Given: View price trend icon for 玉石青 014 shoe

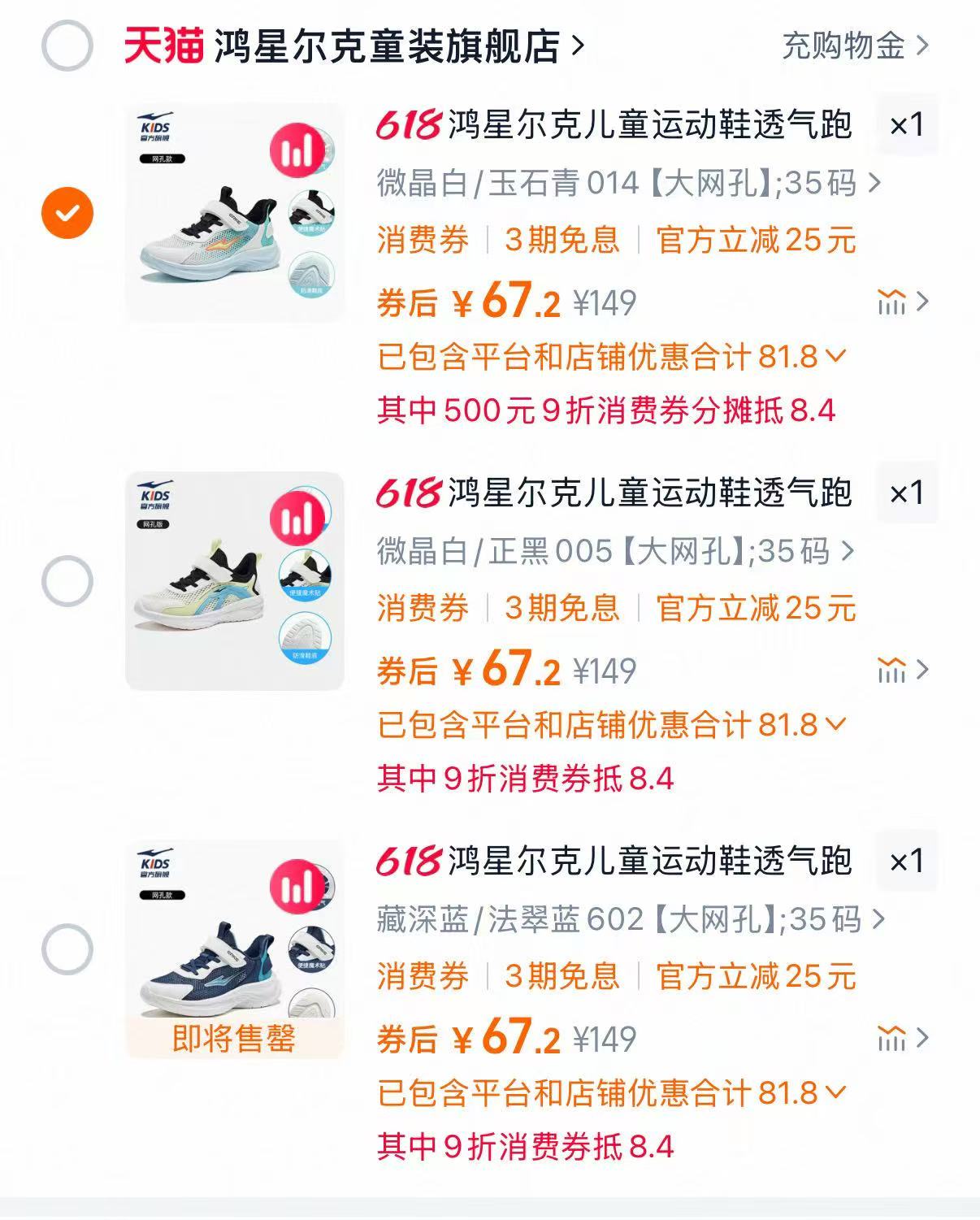Looking at the screenshot, I should coord(900,302).
